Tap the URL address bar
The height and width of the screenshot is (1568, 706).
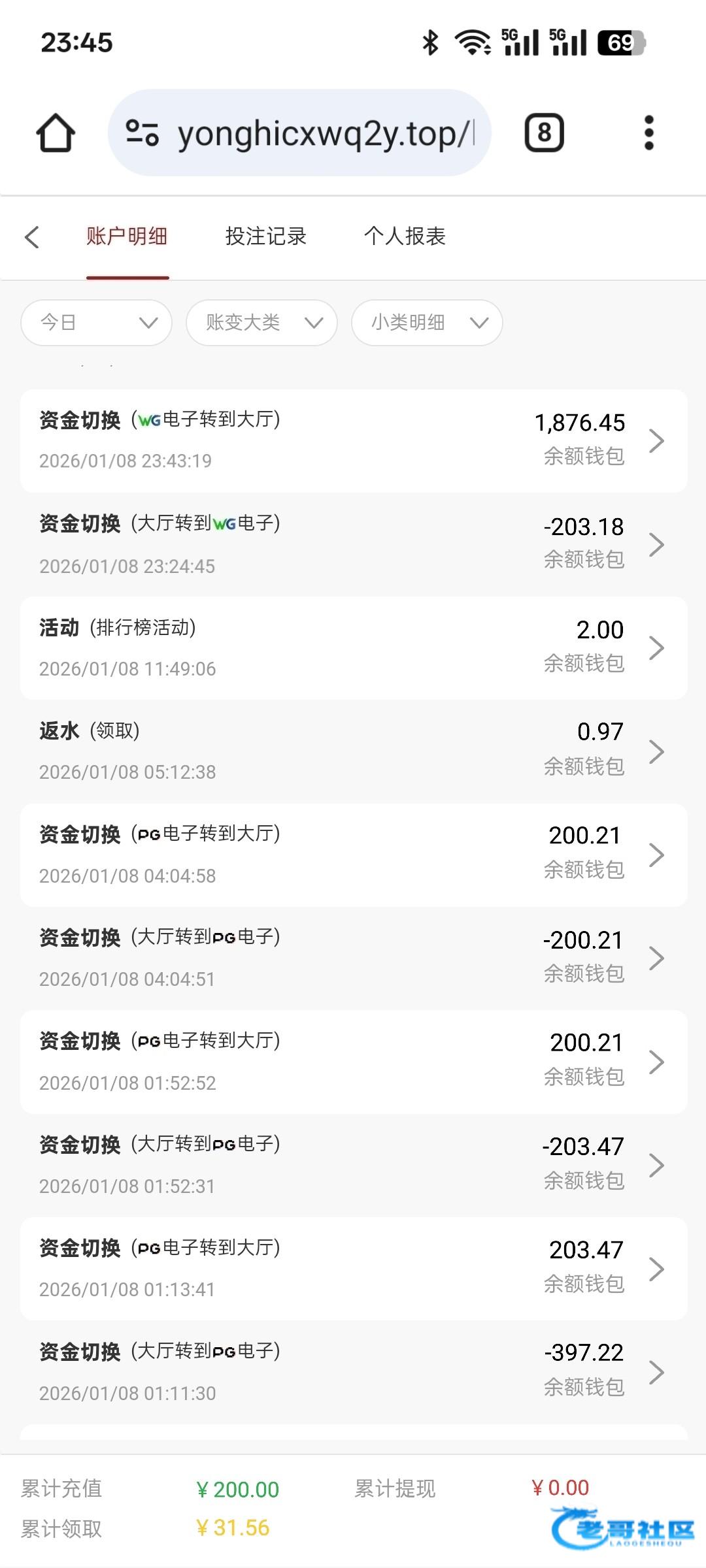299,133
